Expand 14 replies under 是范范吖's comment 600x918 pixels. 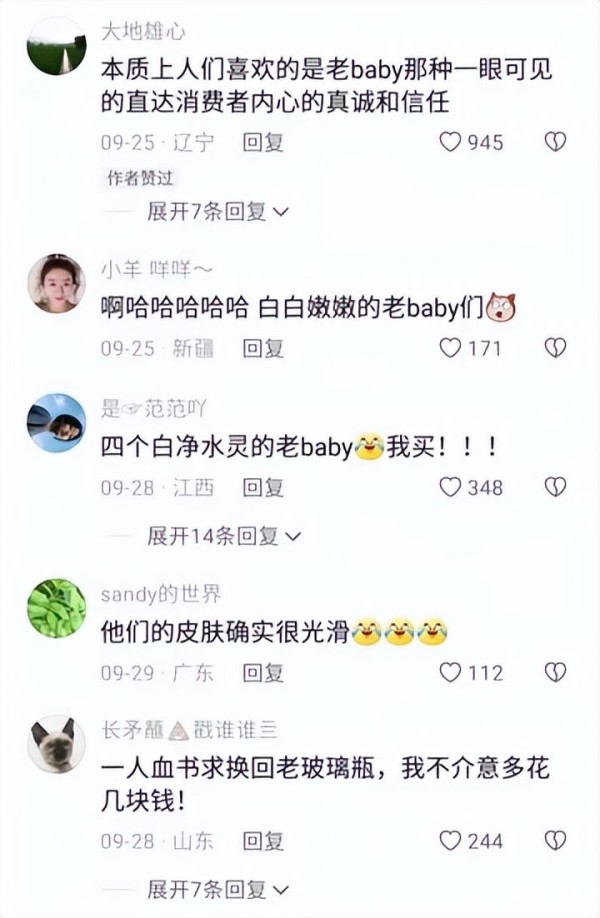tap(223, 537)
